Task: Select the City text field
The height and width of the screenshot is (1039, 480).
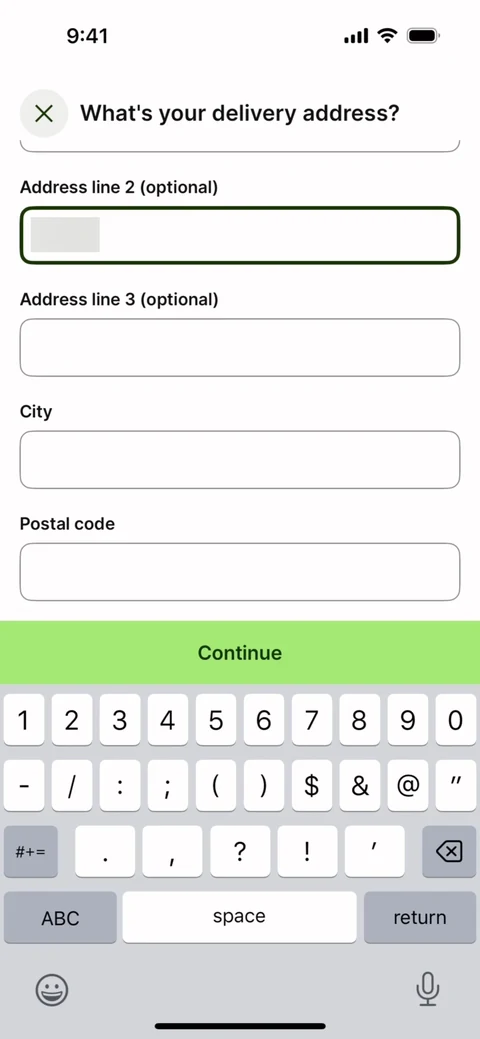Action: click(x=240, y=460)
